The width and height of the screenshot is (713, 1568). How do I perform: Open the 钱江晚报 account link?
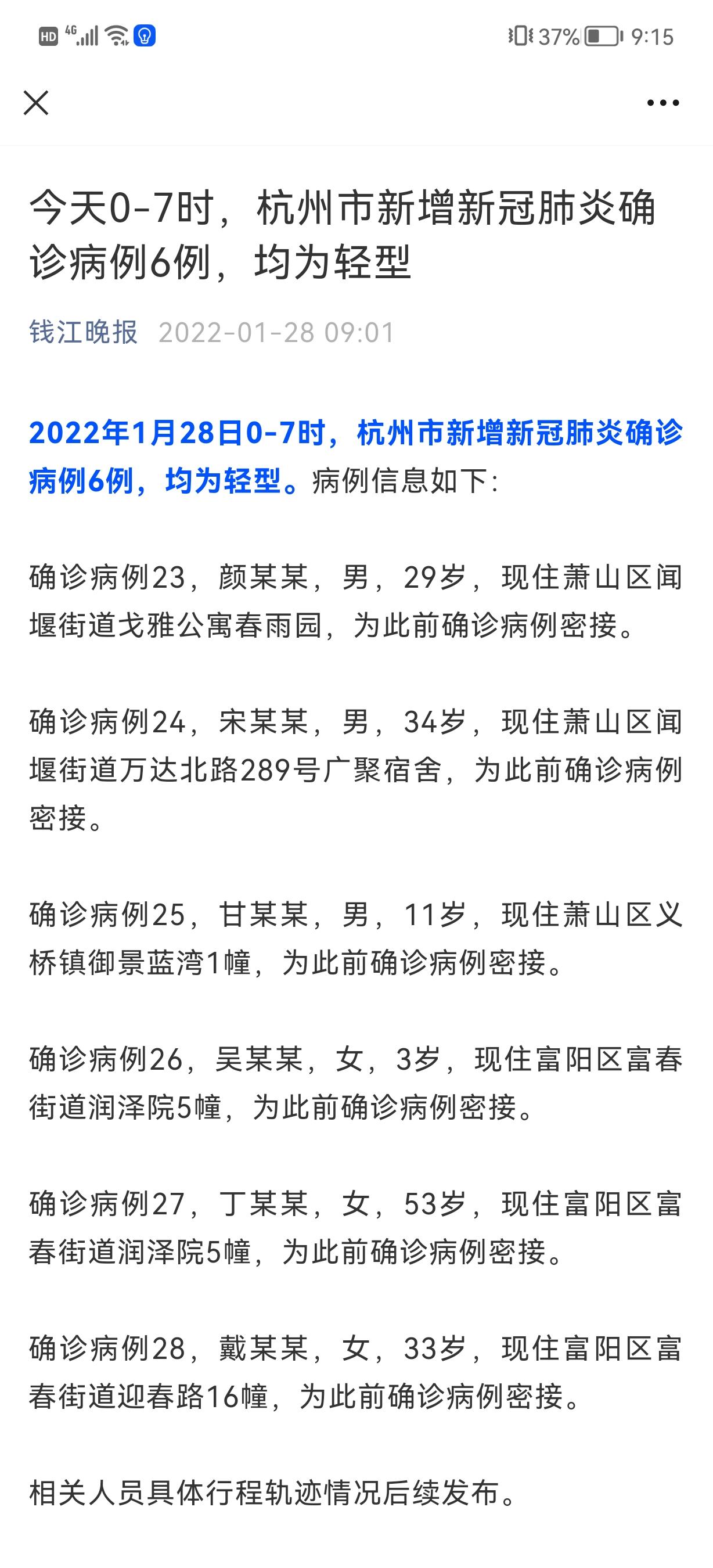(x=84, y=332)
